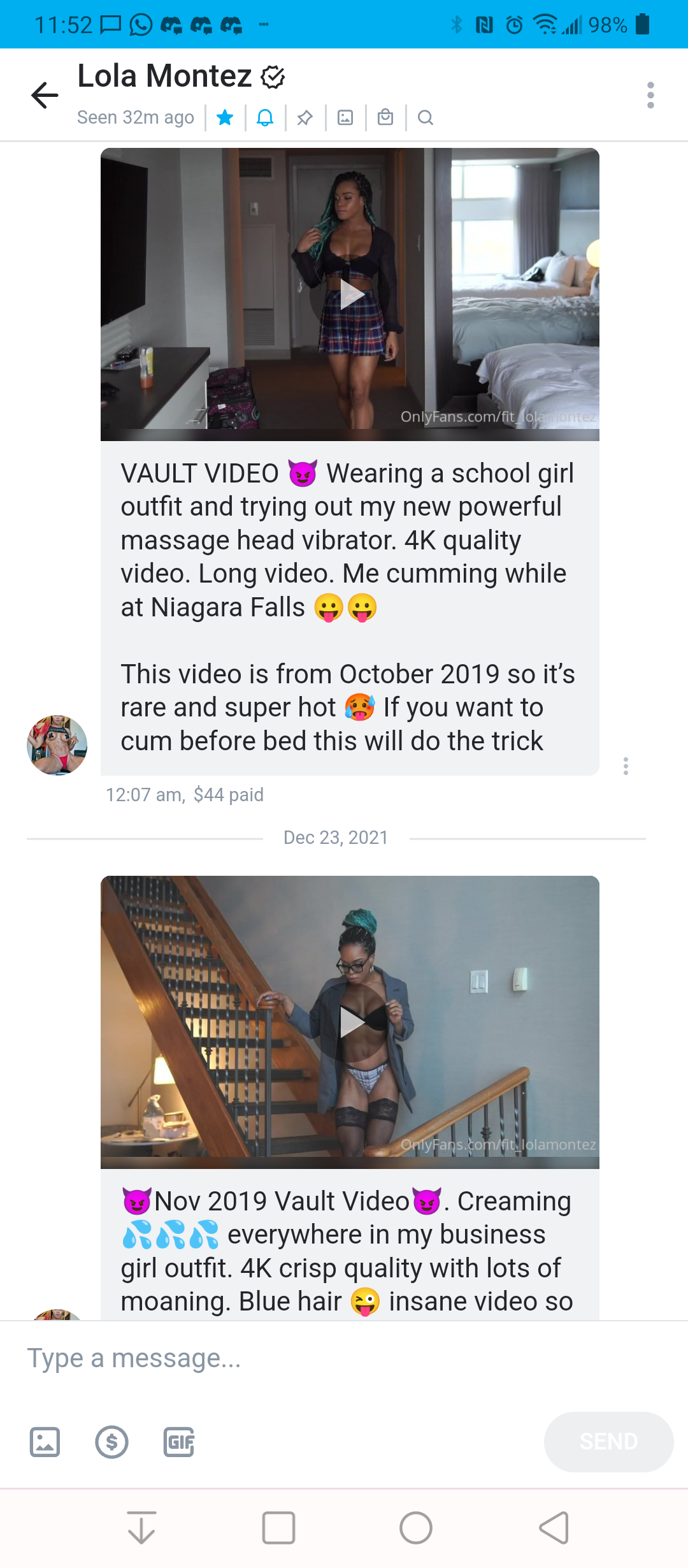Search within this conversation
The image size is (688, 1568).
click(426, 117)
